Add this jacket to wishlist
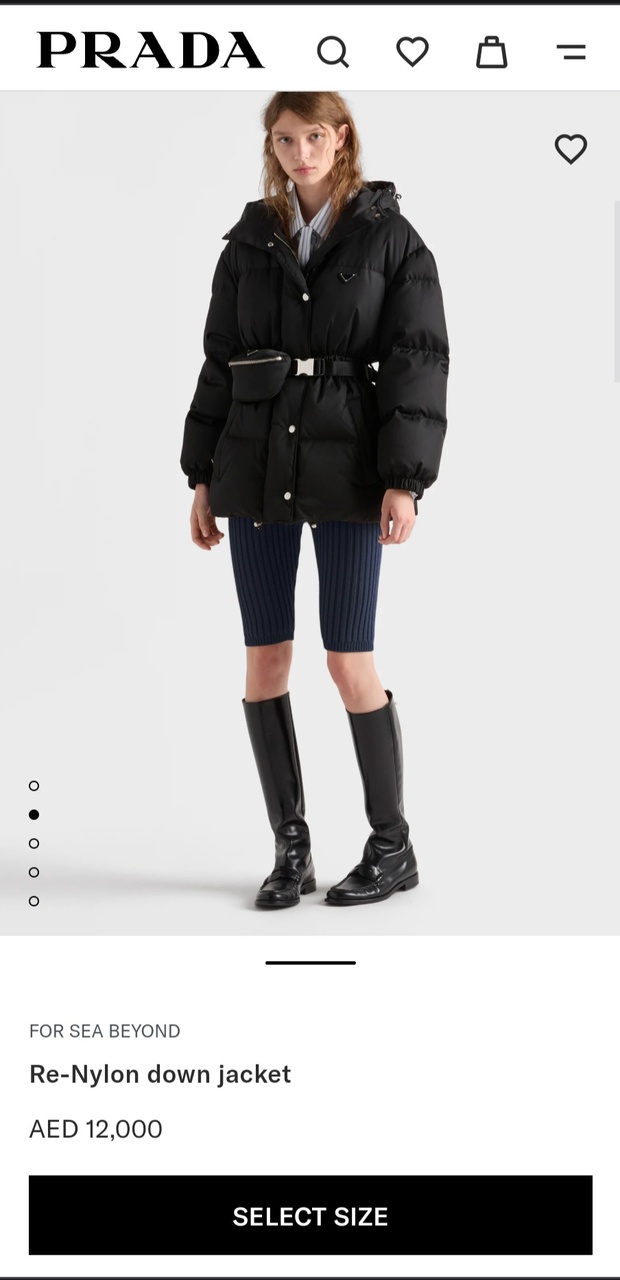 point(571,149)
